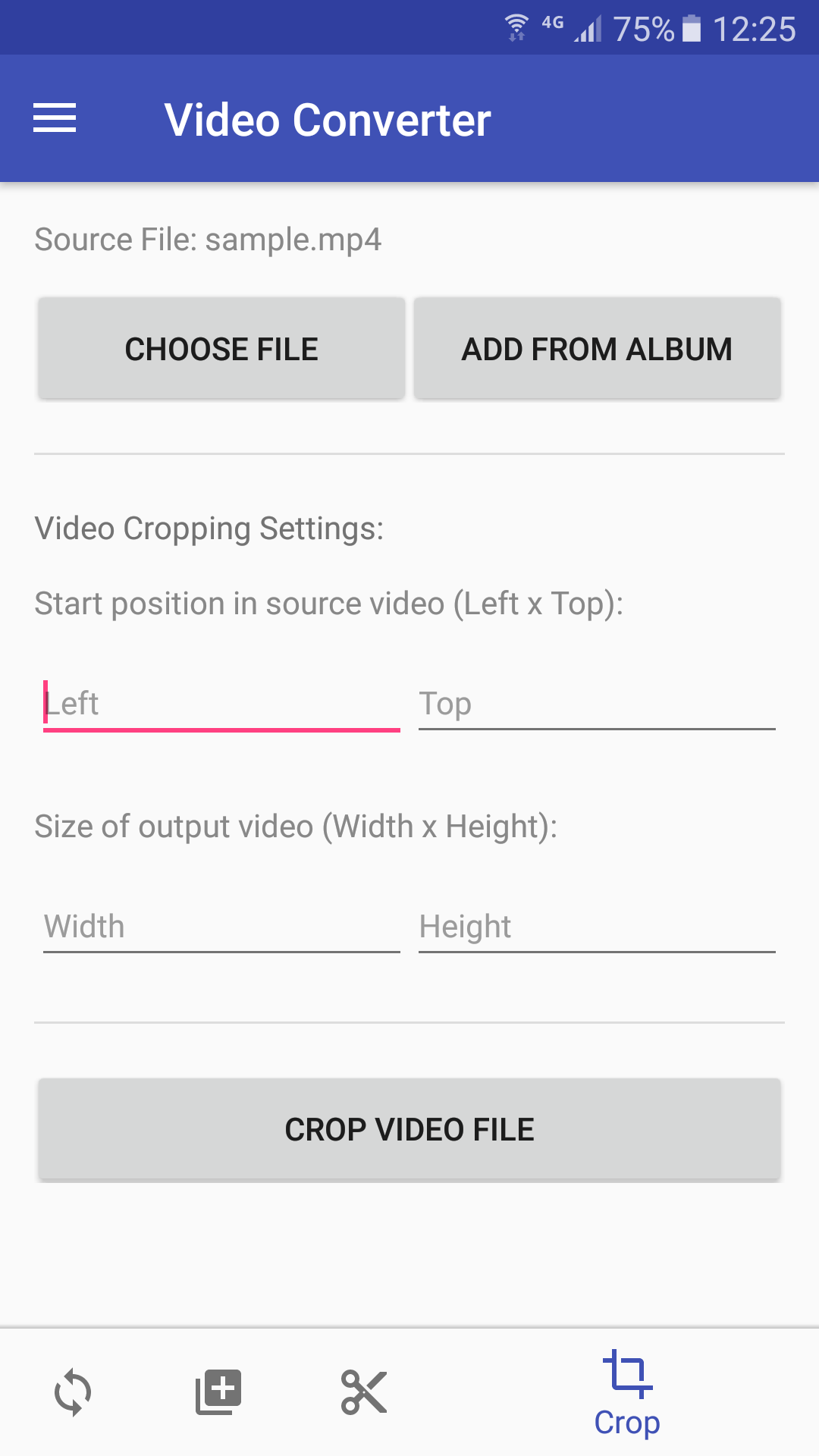Viewport: 819px width, 1456px height.
Task: Open the navigation drawer menu
Action: click(54, 118)
